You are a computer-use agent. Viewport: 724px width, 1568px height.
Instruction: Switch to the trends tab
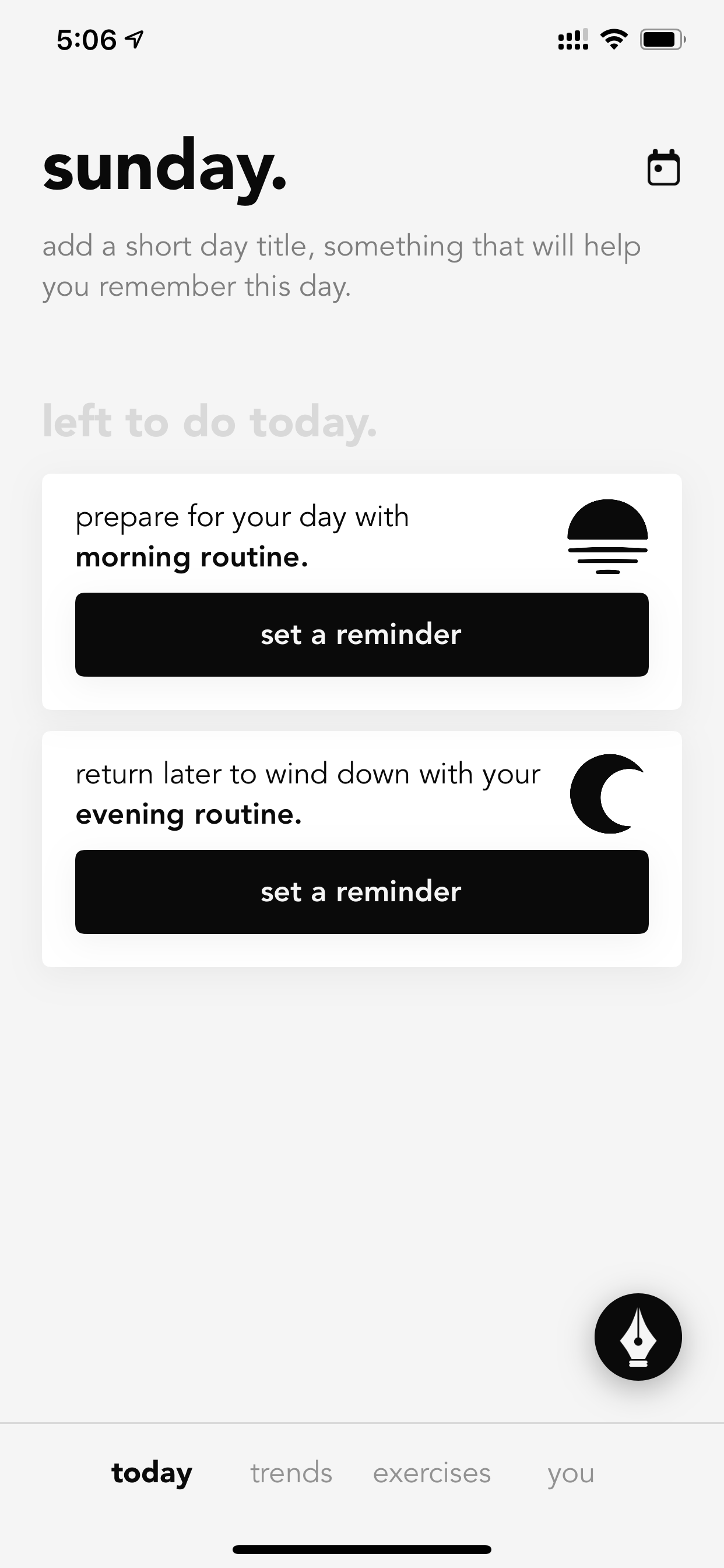click(x=291, y=1473)
